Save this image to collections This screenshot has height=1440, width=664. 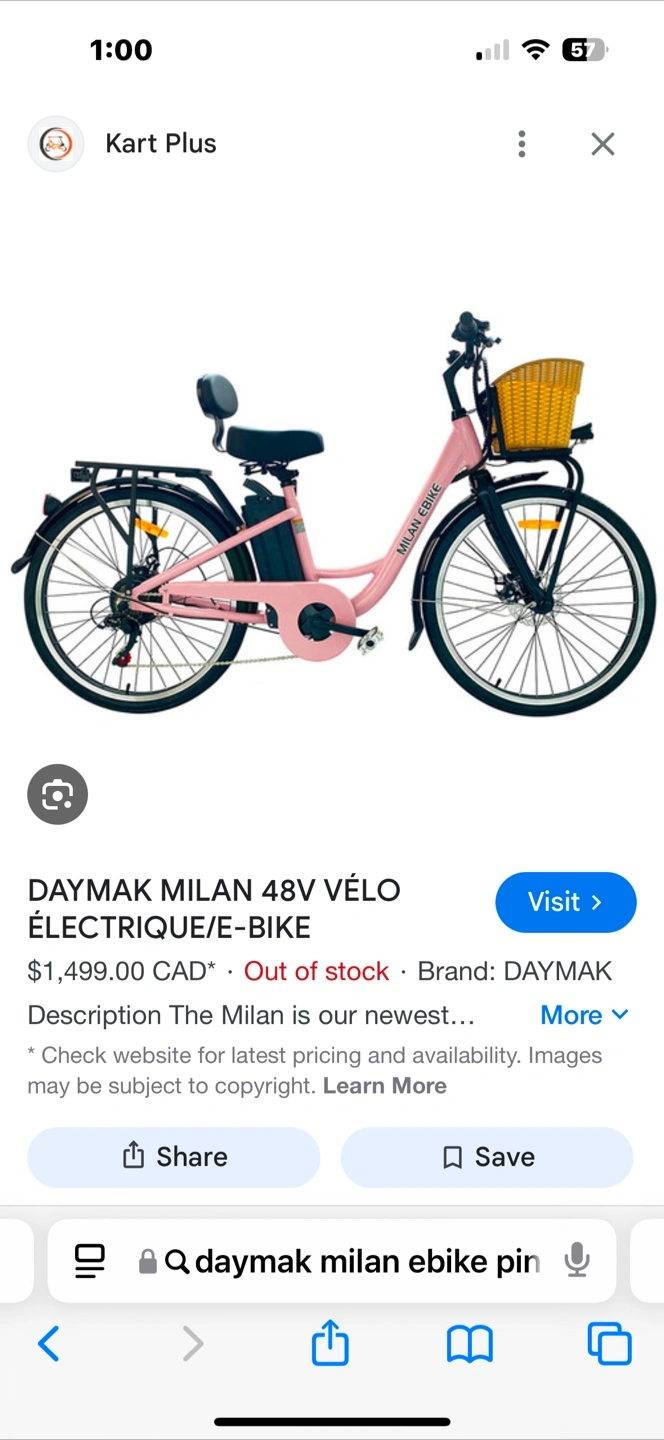[487, 1157]
